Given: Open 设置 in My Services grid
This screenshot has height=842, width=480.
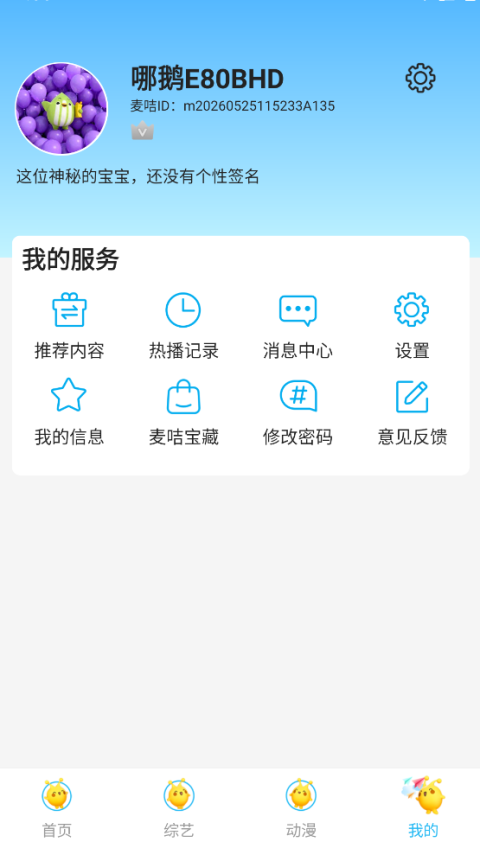Looking at the screenshot, I should click(412, 326).
